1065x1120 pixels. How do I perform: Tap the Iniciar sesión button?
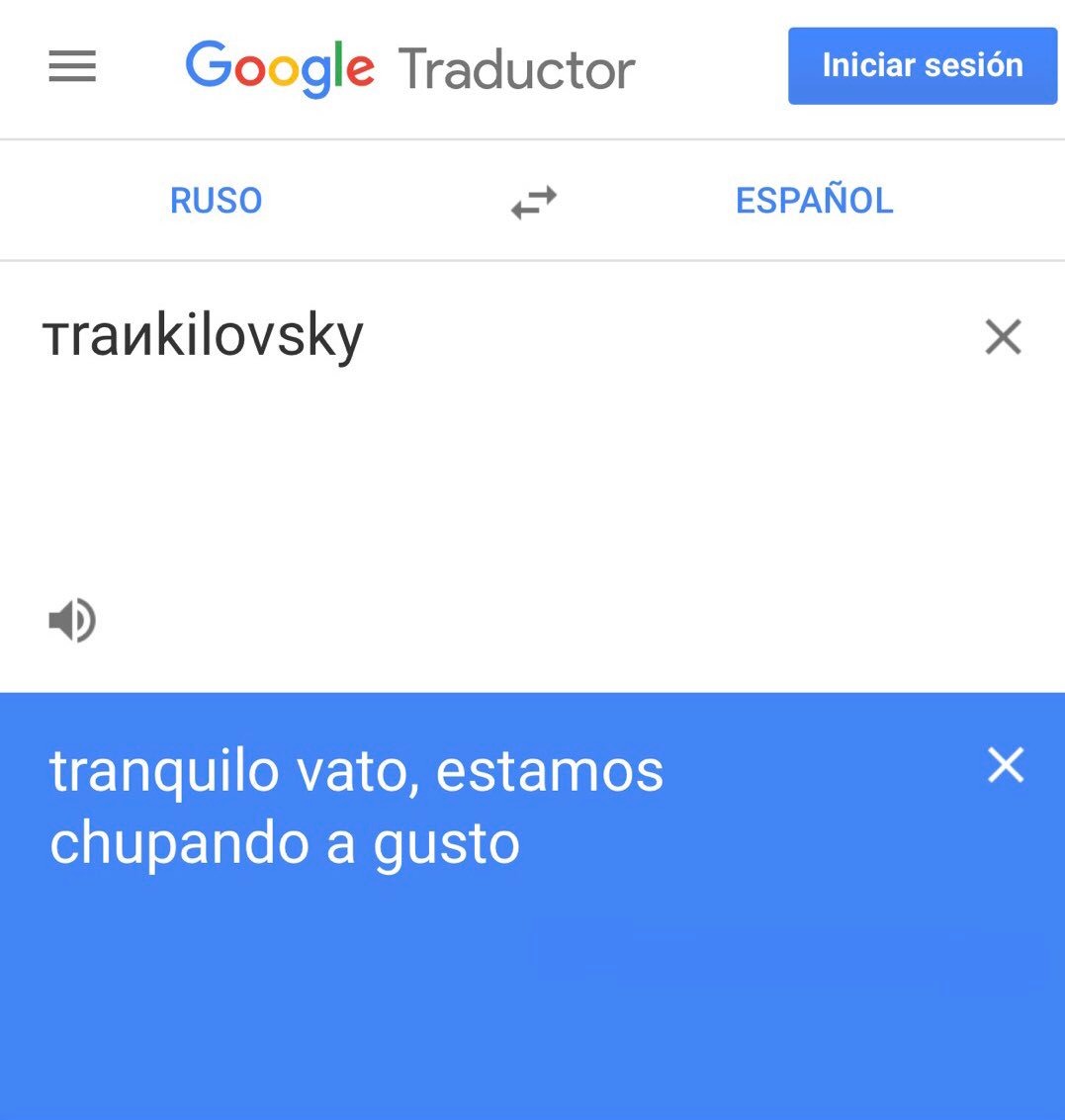922,66
